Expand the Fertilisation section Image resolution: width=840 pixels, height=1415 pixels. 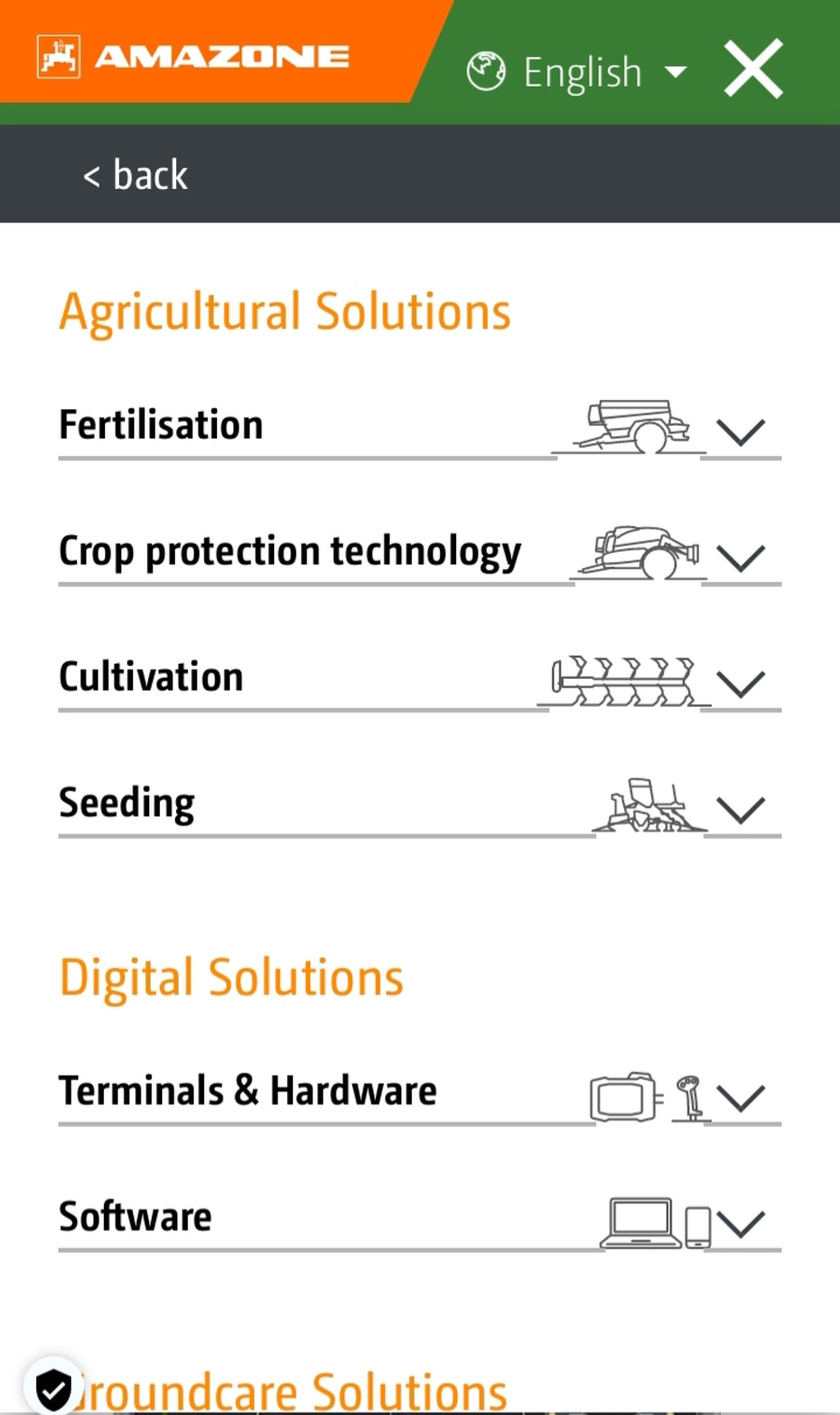(740, 432)
